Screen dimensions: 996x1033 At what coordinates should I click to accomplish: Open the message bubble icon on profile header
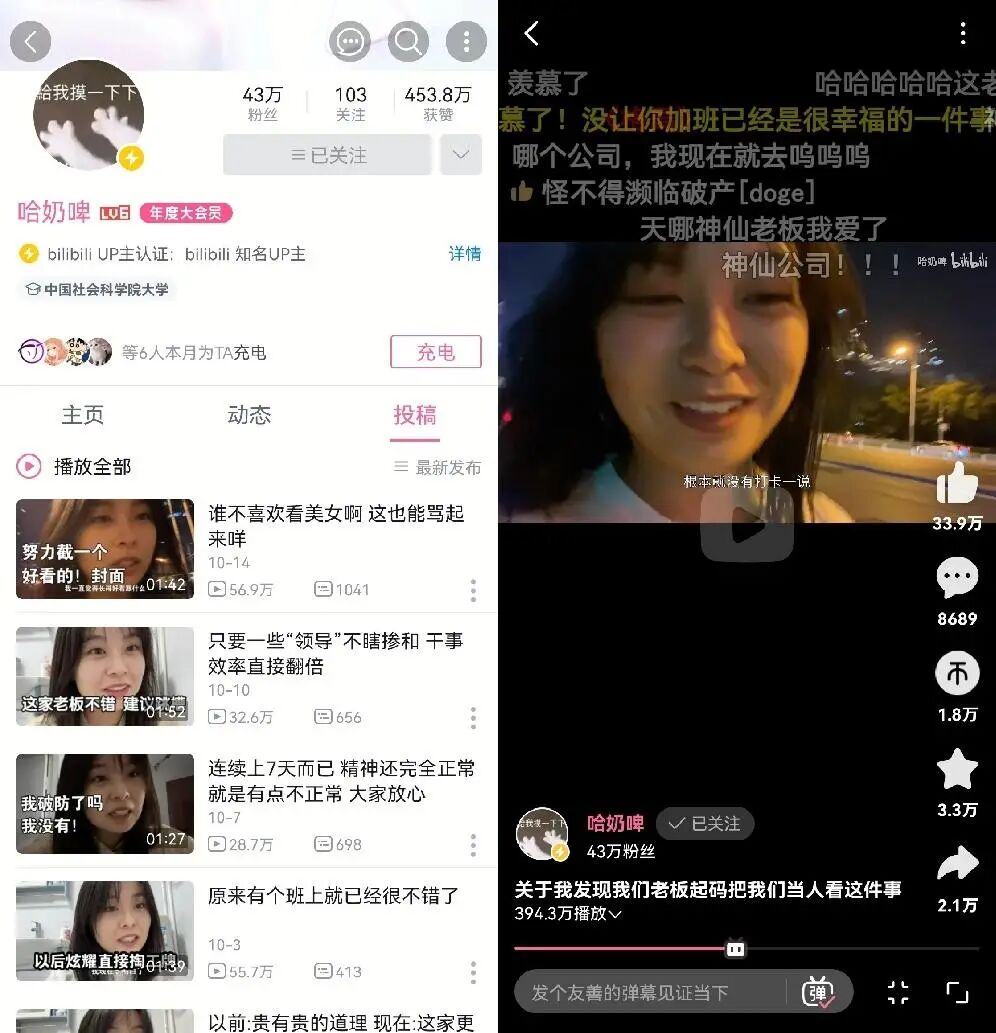click(x=350, y=41)
